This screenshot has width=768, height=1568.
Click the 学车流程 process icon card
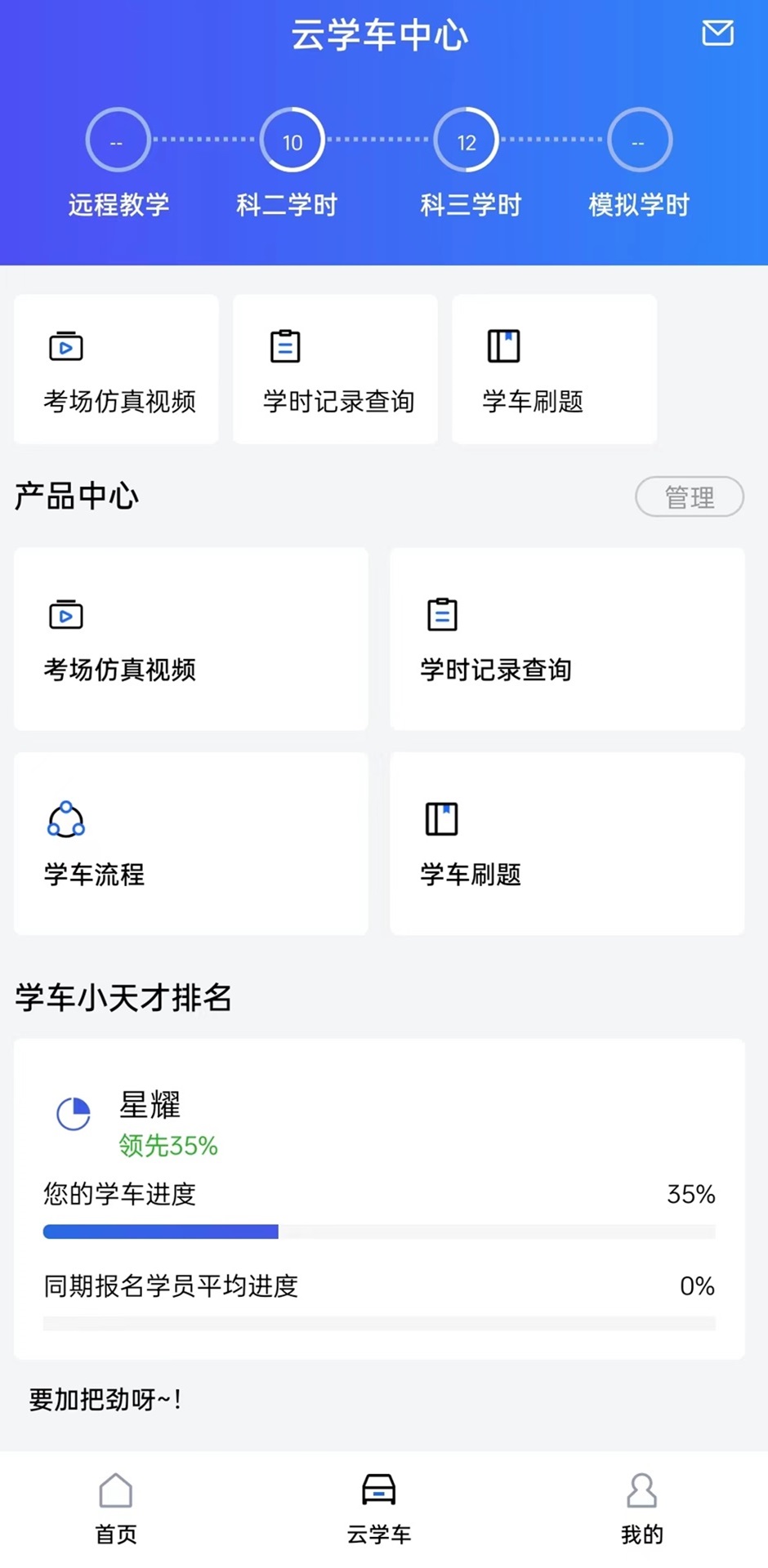190,844
